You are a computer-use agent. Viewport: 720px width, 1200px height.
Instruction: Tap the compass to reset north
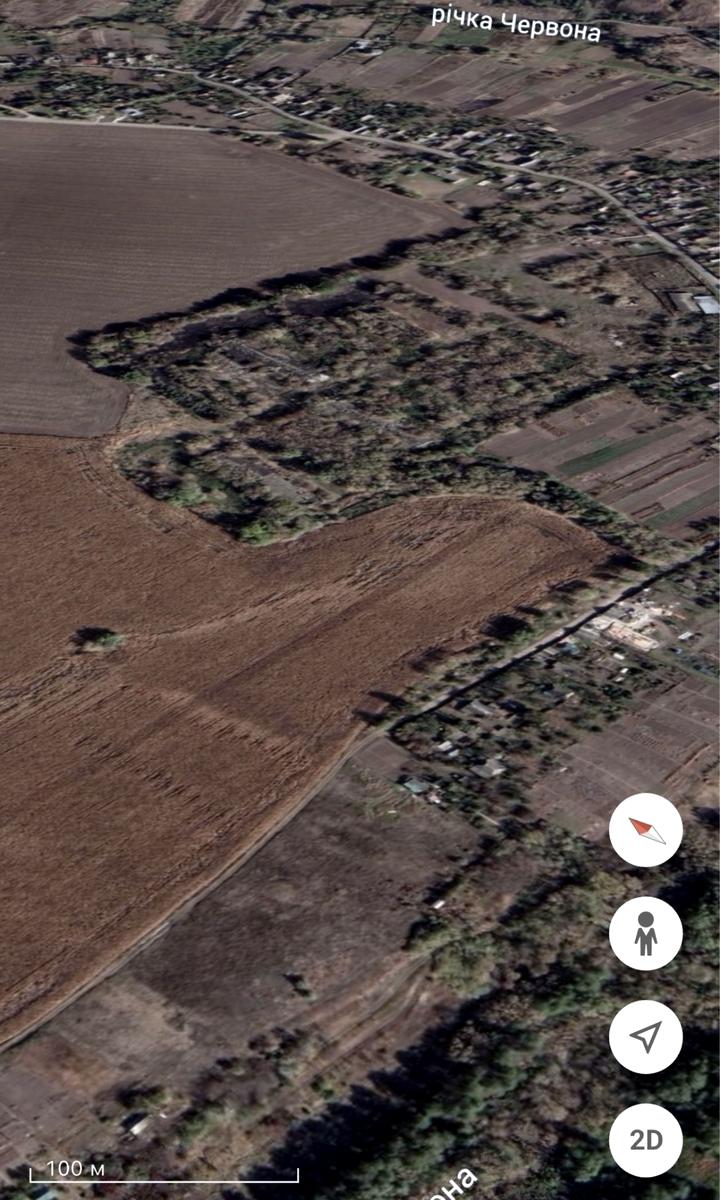pos(646,830)
